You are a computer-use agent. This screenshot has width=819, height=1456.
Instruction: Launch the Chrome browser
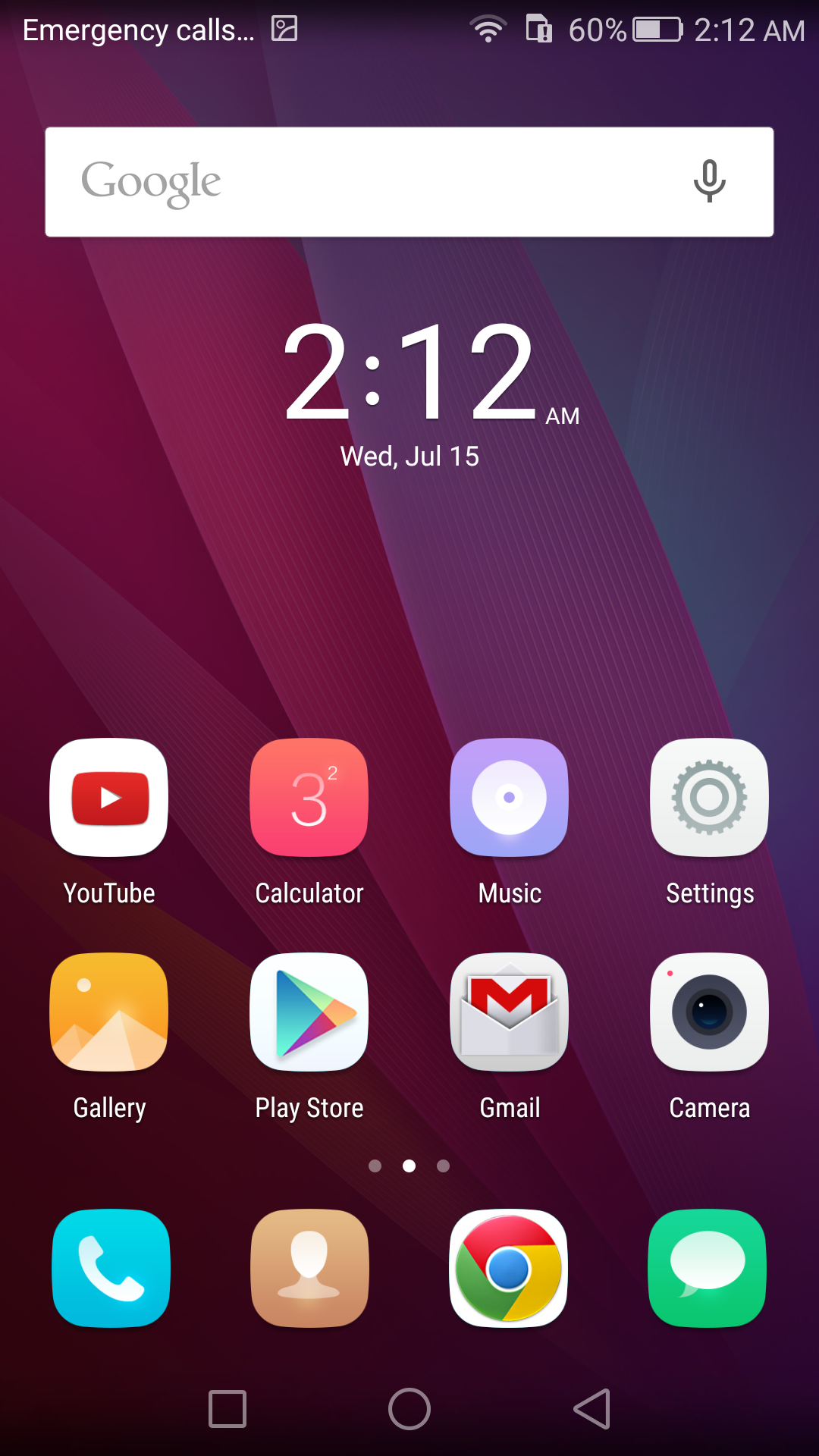click(509, 1269)
